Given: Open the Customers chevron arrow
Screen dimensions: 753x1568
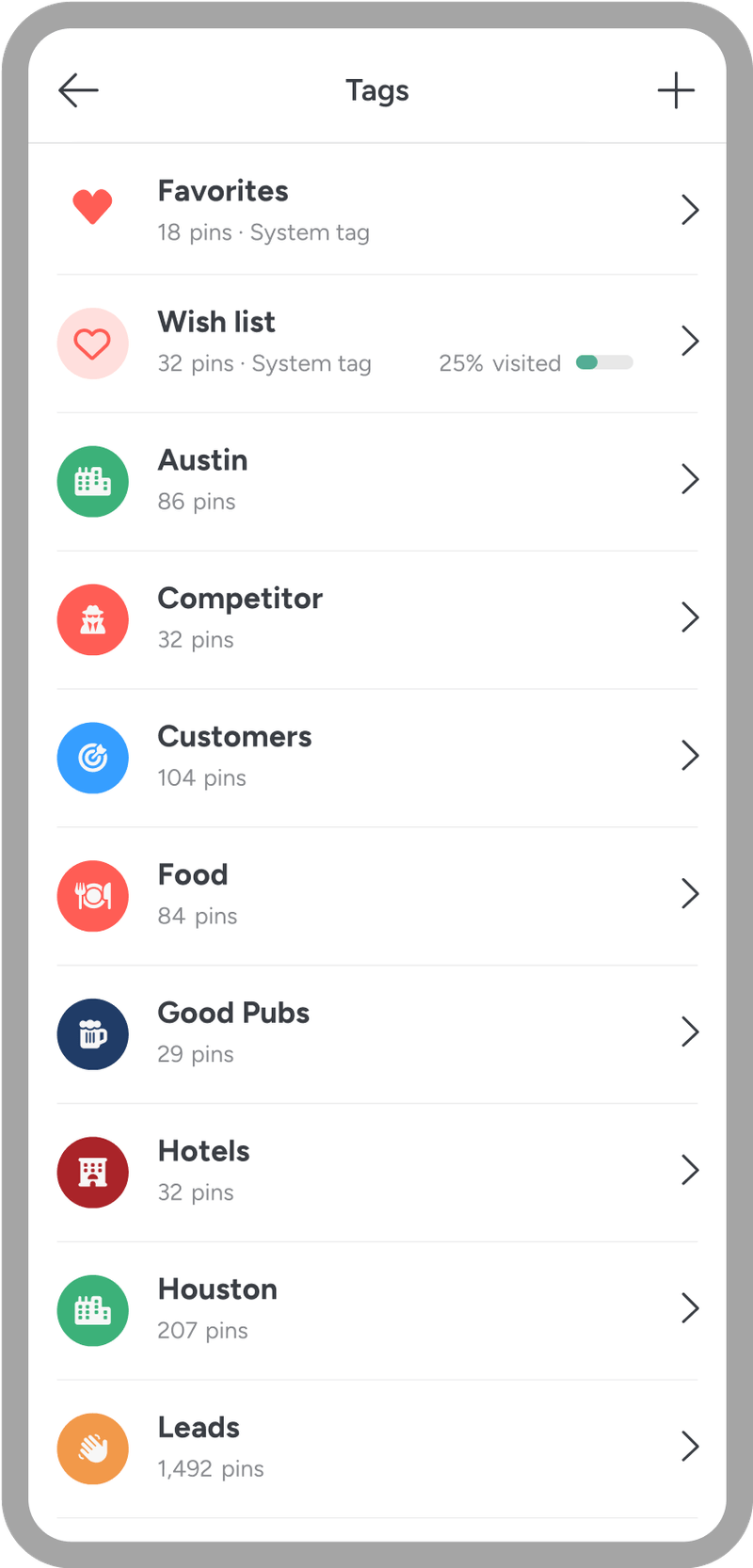Looking at the screenshot, I should click(690, 756).
